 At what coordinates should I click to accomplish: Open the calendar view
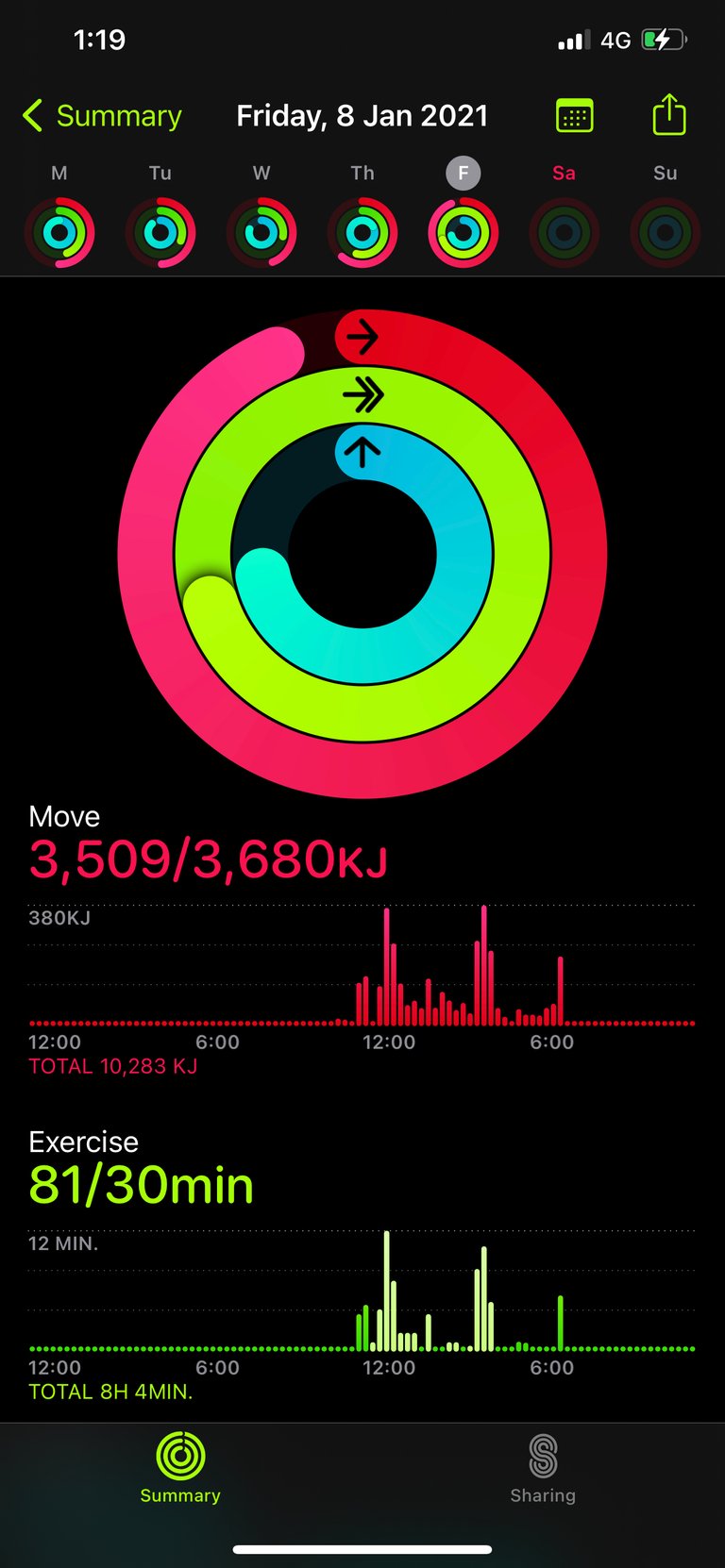(574, 116)
